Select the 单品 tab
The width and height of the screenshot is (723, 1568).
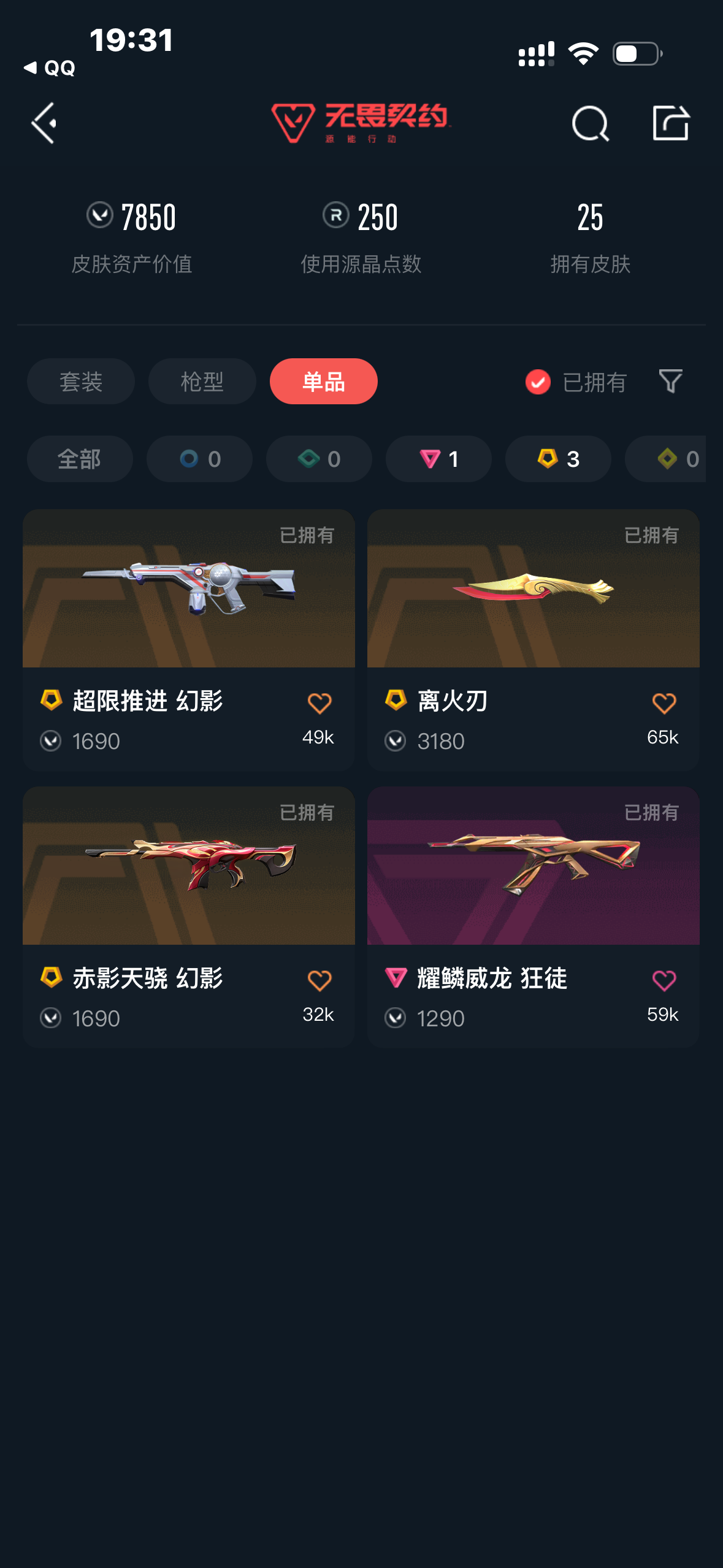tap(323, 382)
